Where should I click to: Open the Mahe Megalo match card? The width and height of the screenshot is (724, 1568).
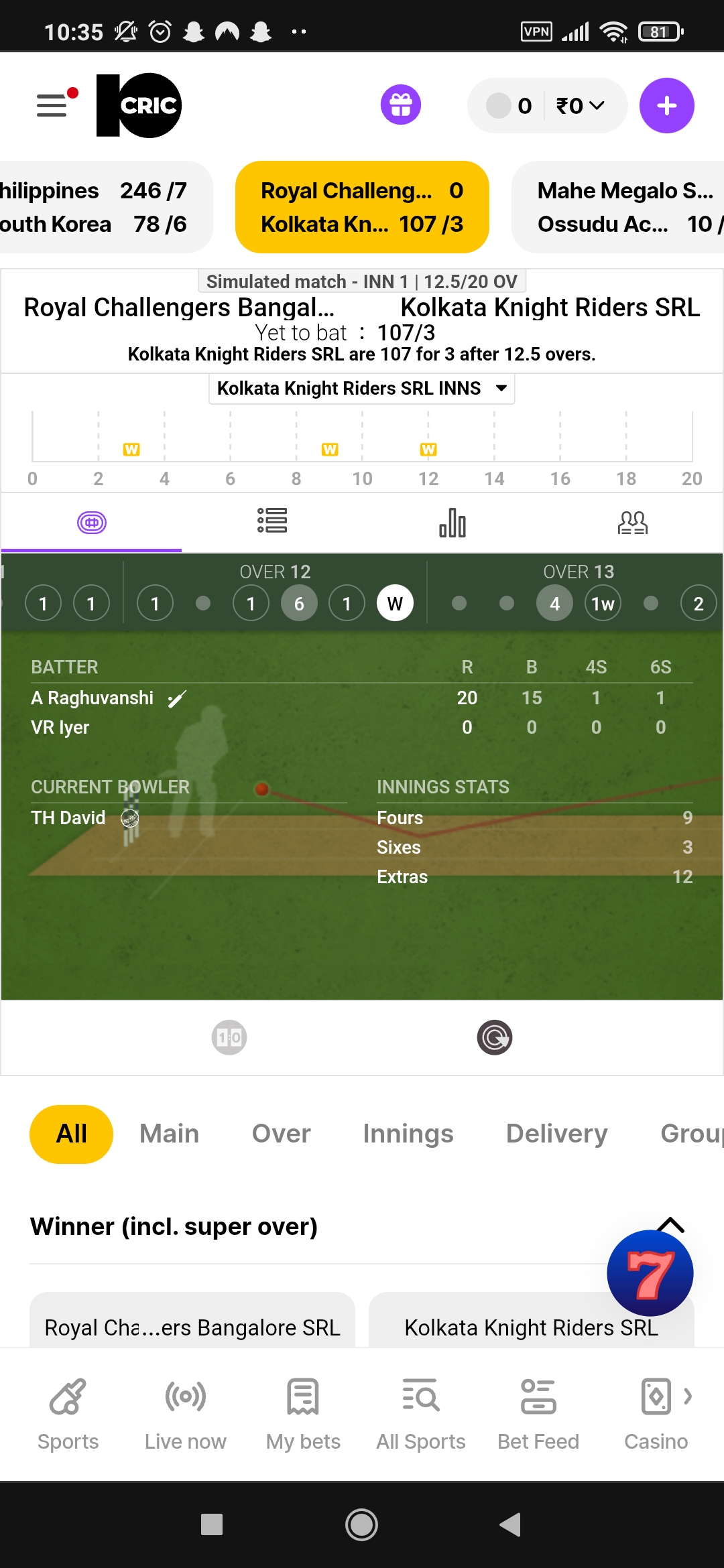coord(620,207)
